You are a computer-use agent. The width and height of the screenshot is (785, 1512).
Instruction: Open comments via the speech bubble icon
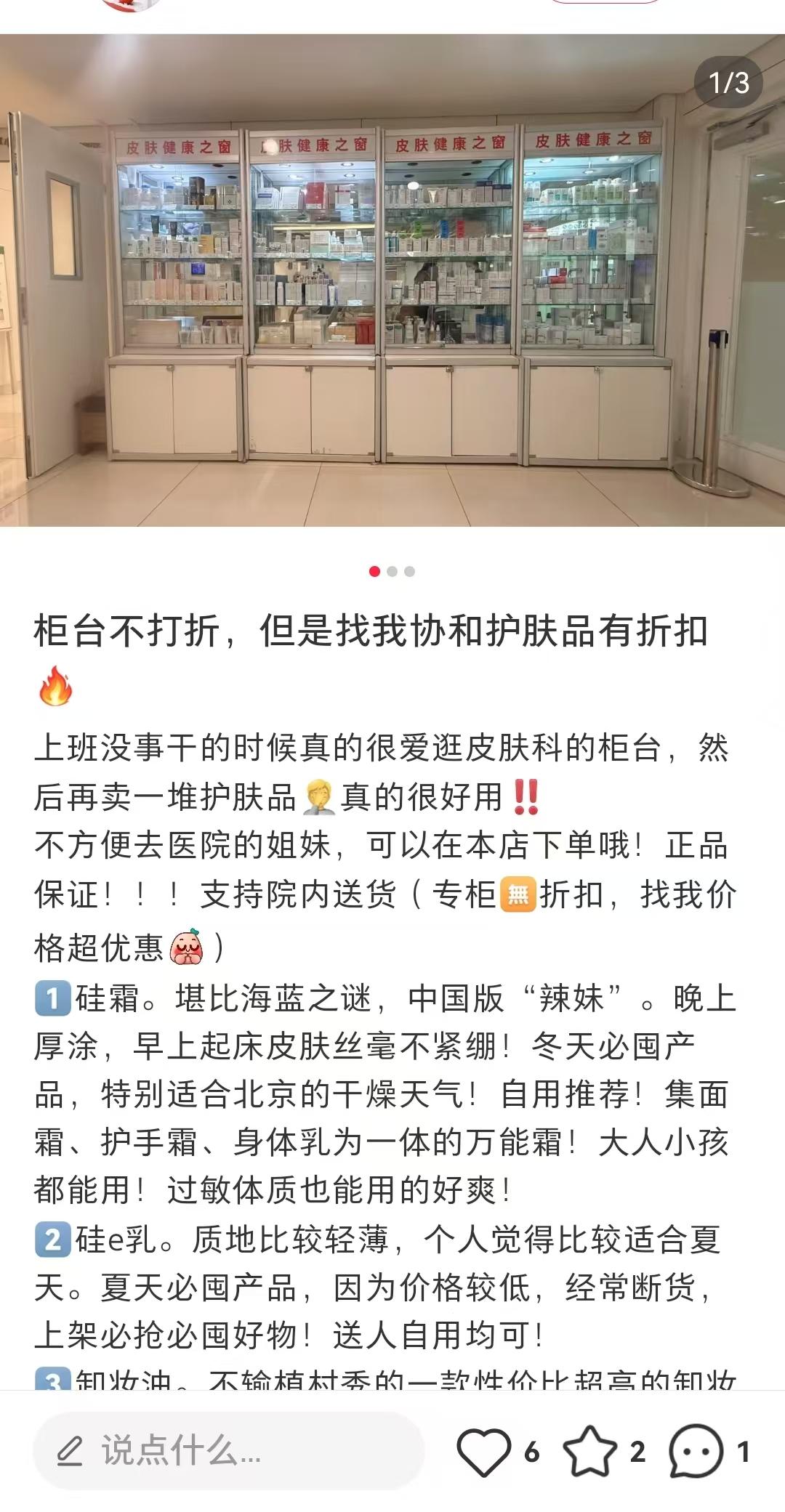point(696,1452)
